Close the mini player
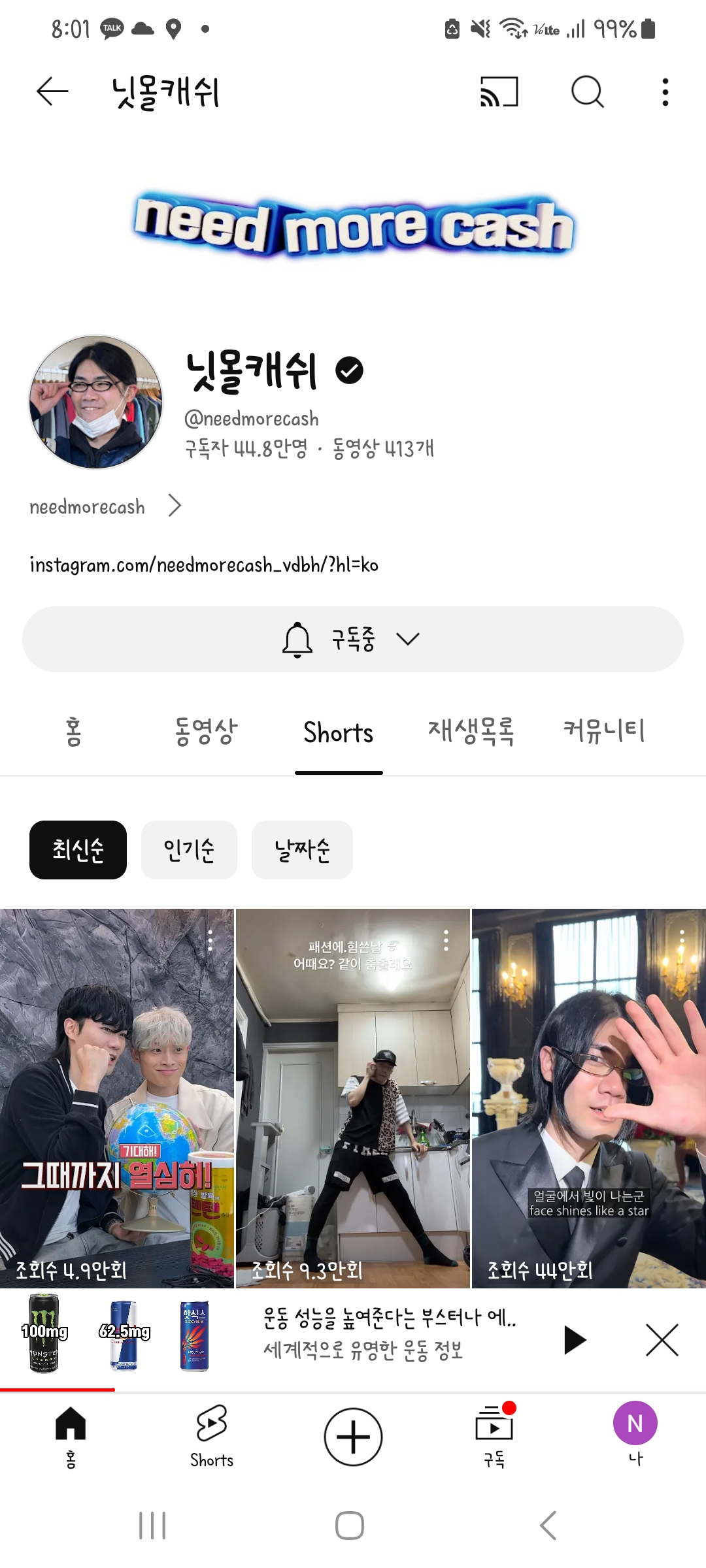The height and width of the screenshot is (1568, 706). [x=662, y=1340]
